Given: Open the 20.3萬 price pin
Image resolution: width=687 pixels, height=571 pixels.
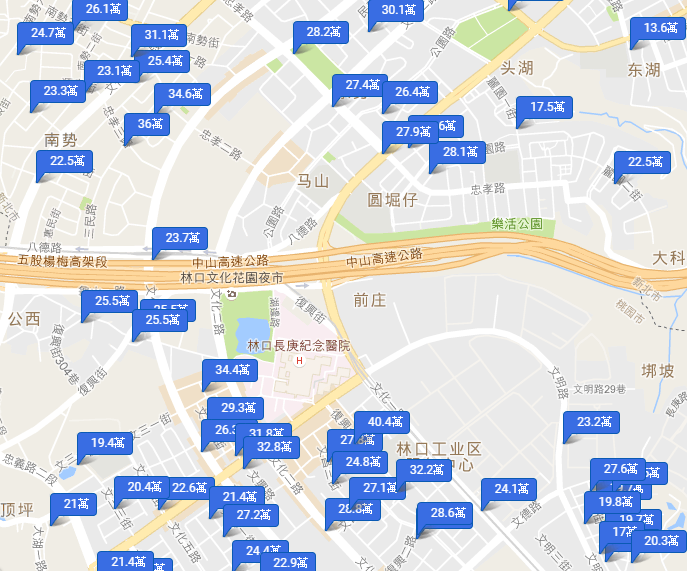Looking at the screenshot, I should pyautogui.click(x=658, y=541).
